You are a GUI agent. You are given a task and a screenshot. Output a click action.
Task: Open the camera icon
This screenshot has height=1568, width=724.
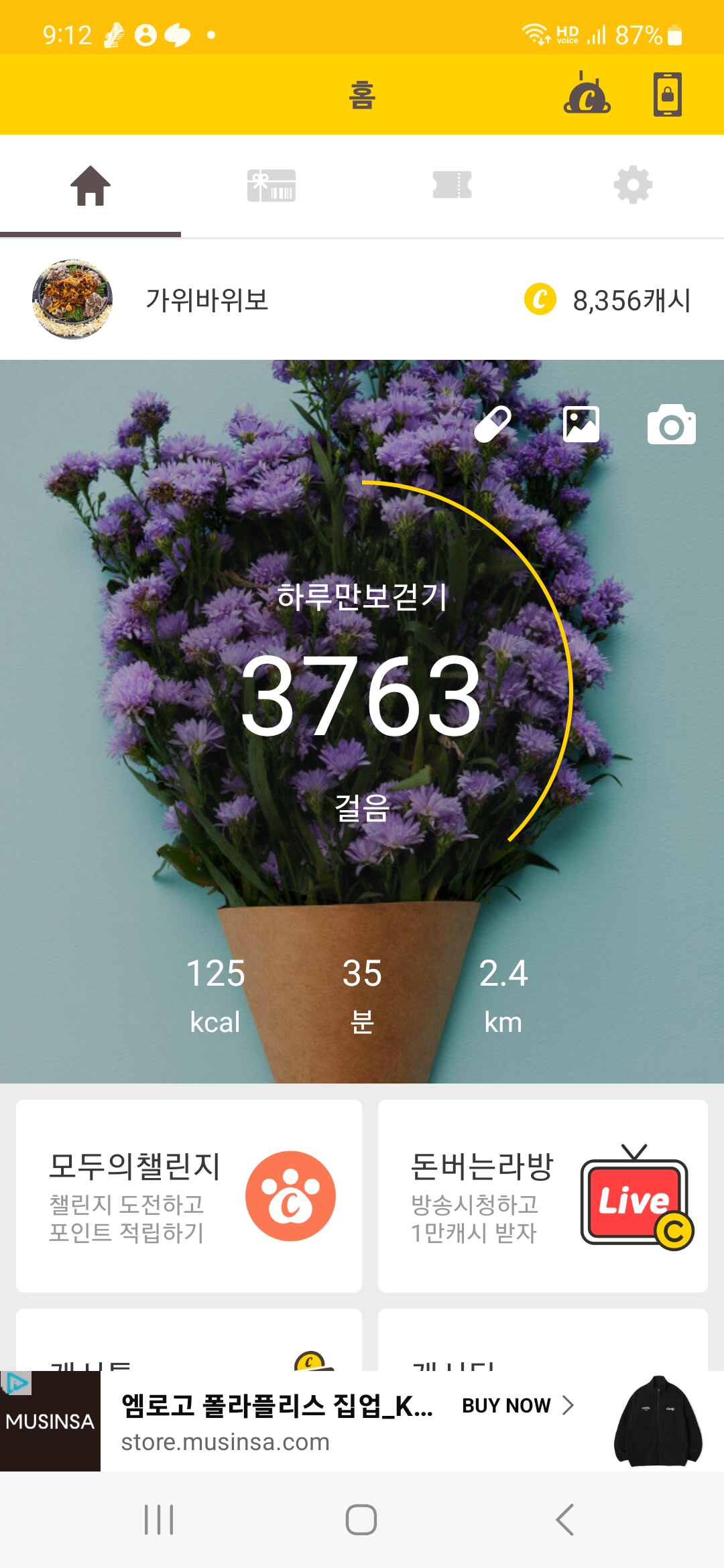pyautogui.click(x=672, y=424)
